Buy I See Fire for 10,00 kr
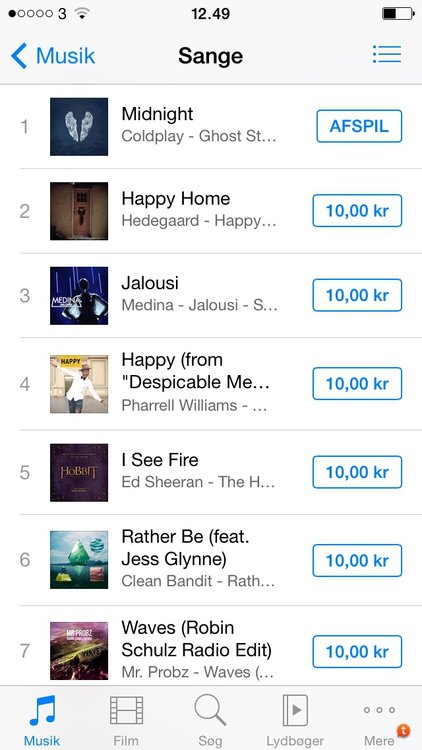422x750 pixels. pos(357,472)
